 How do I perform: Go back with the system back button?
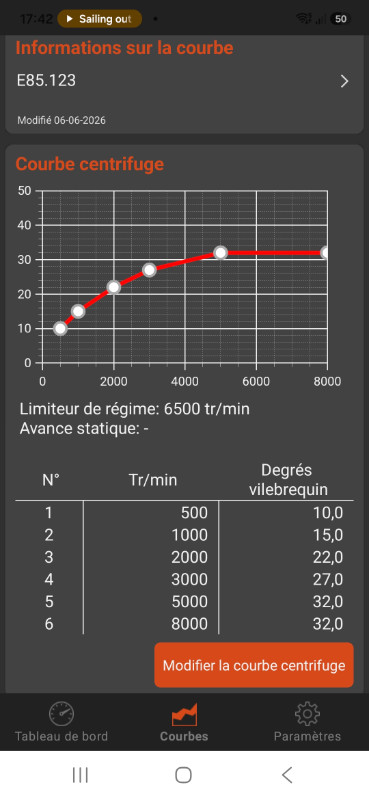pyautogui.click(x=287, y=775)
